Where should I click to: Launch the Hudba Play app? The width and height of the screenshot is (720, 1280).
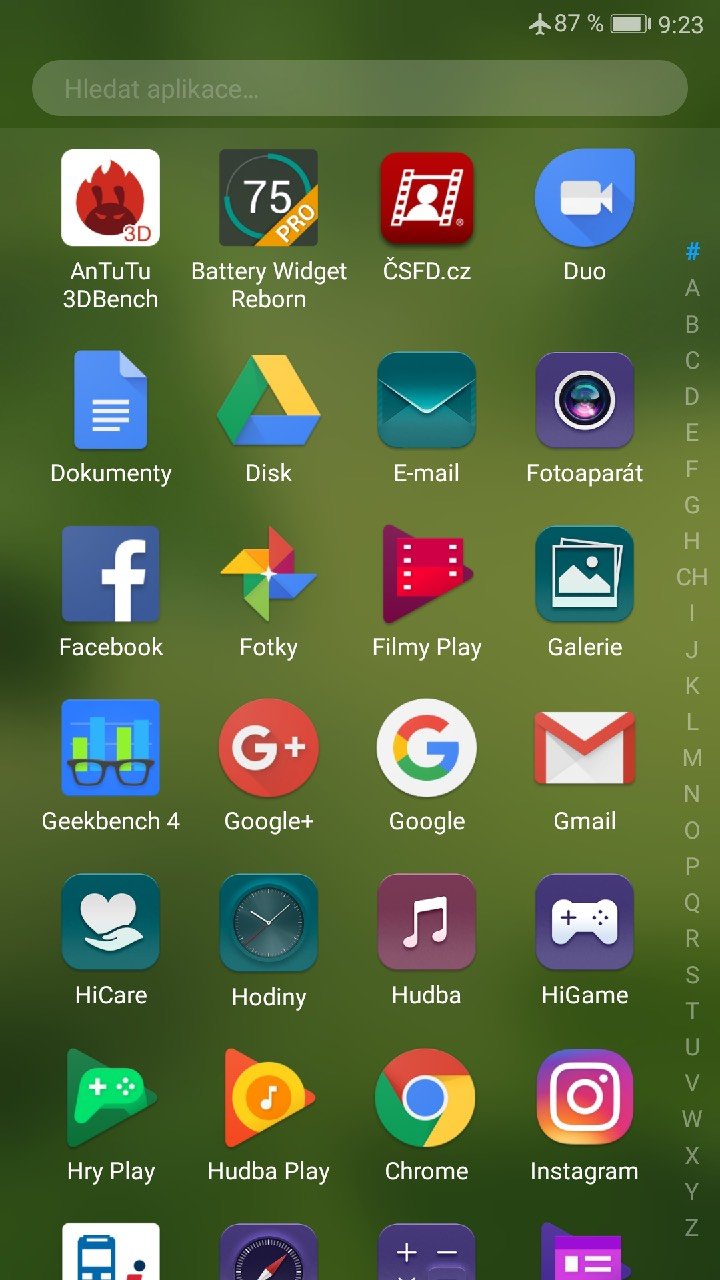click(x=268, y=1098)
